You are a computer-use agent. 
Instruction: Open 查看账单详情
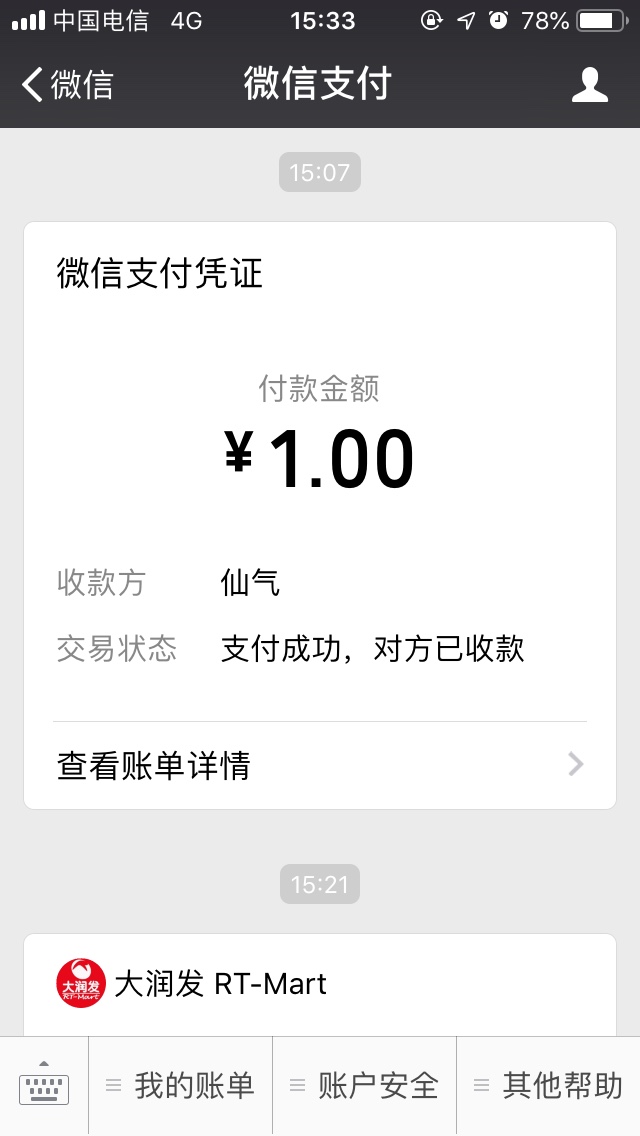point(320,765)
